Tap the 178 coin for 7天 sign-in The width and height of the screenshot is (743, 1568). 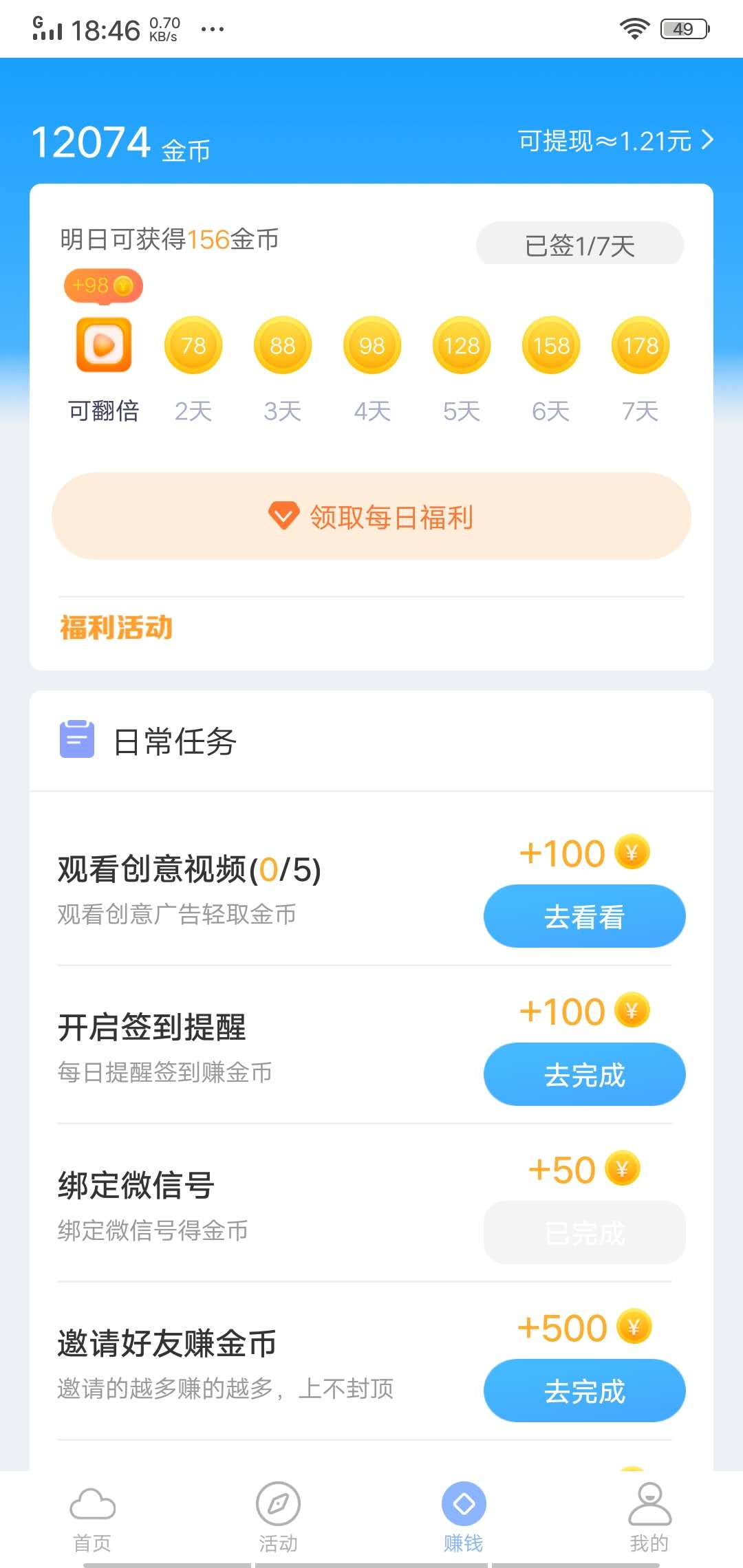[639, 345]
